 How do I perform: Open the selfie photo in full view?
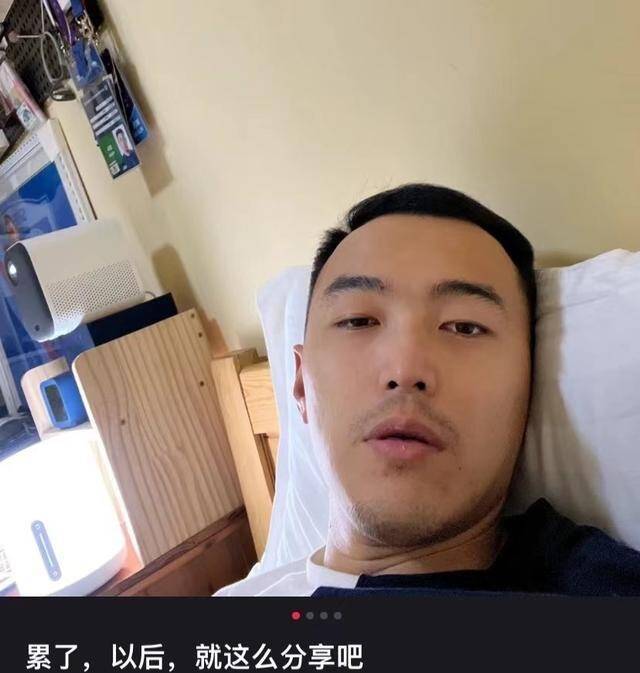320,298
